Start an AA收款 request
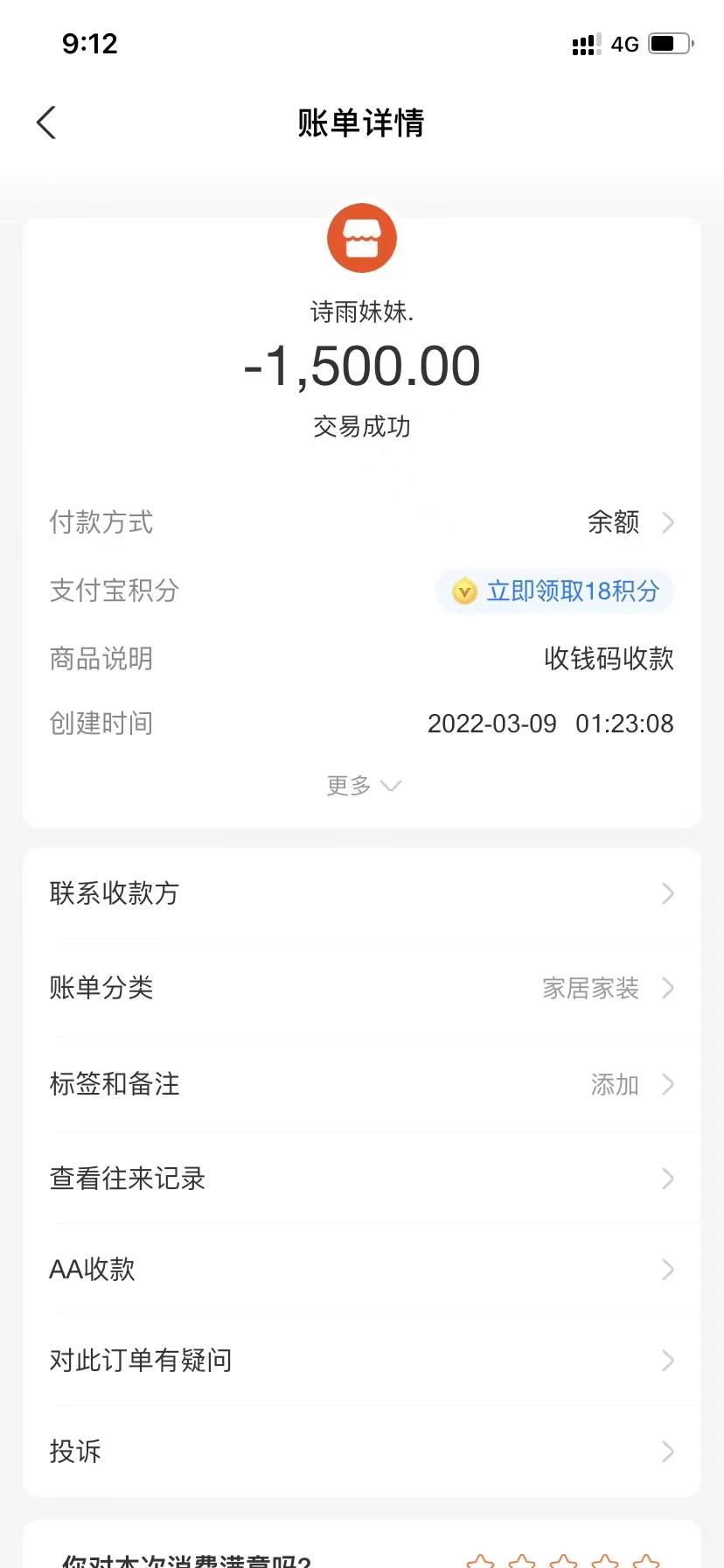The image size is (724, 1568). pyautogui.click(x=362, y=1270)
